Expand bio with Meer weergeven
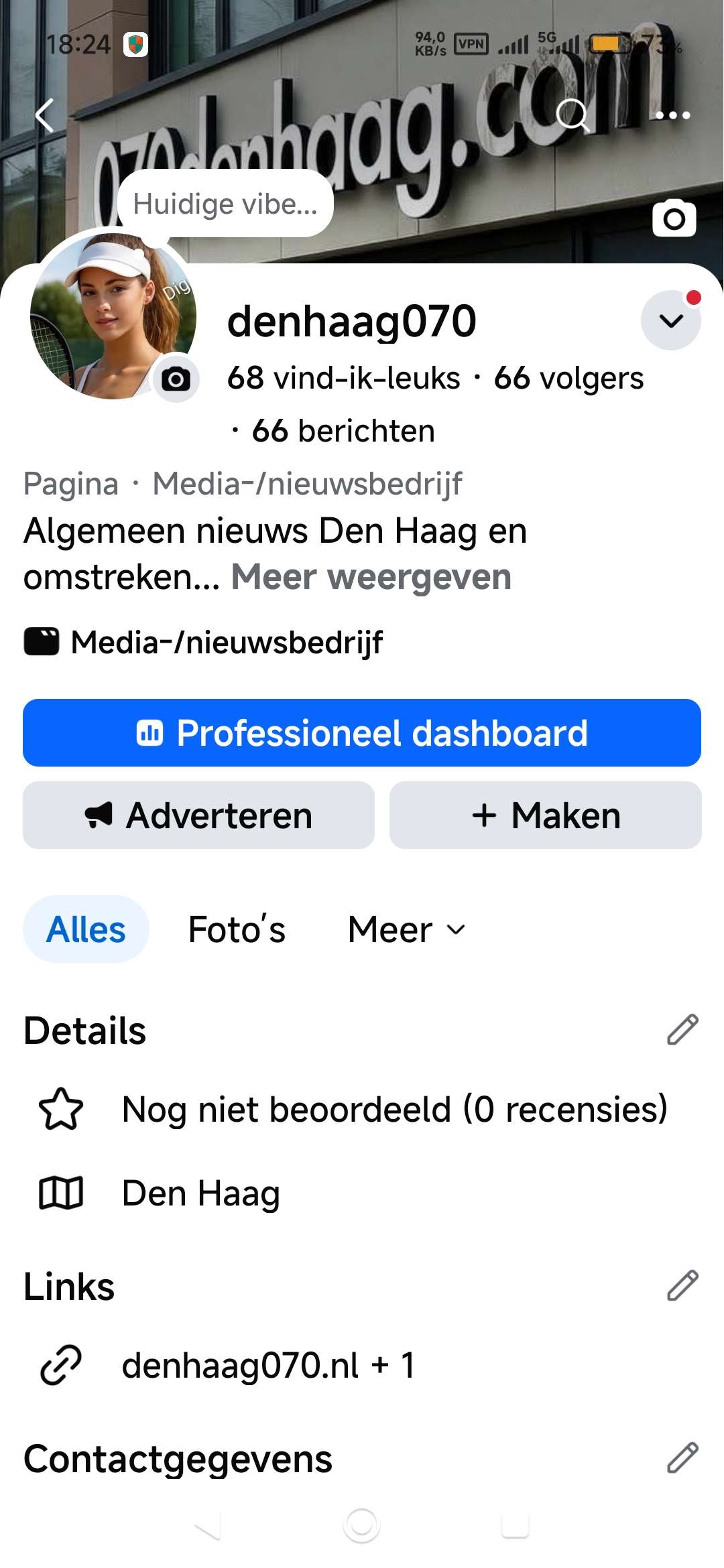This screenshot has width=724, height=1568. pos(371,576)
